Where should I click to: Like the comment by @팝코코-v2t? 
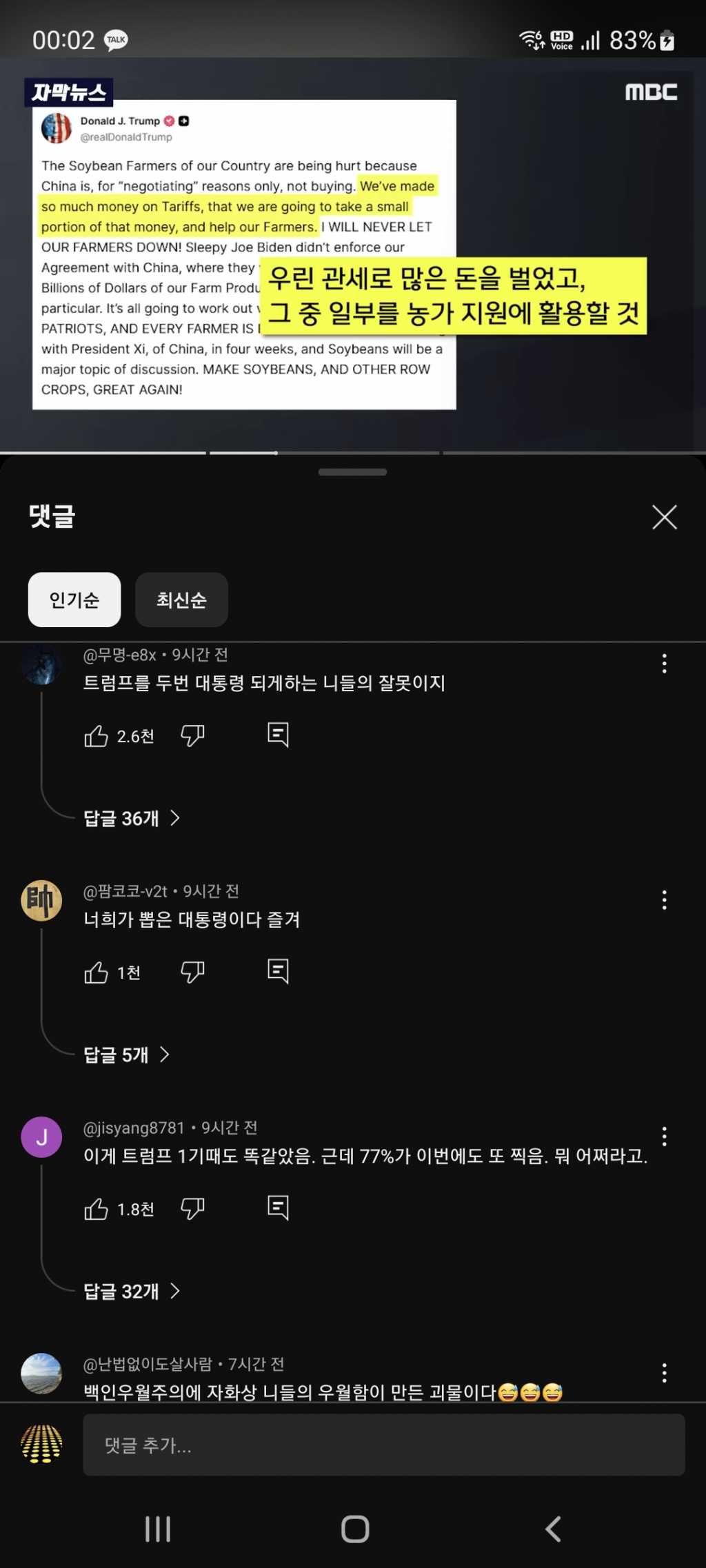[97, 973]
